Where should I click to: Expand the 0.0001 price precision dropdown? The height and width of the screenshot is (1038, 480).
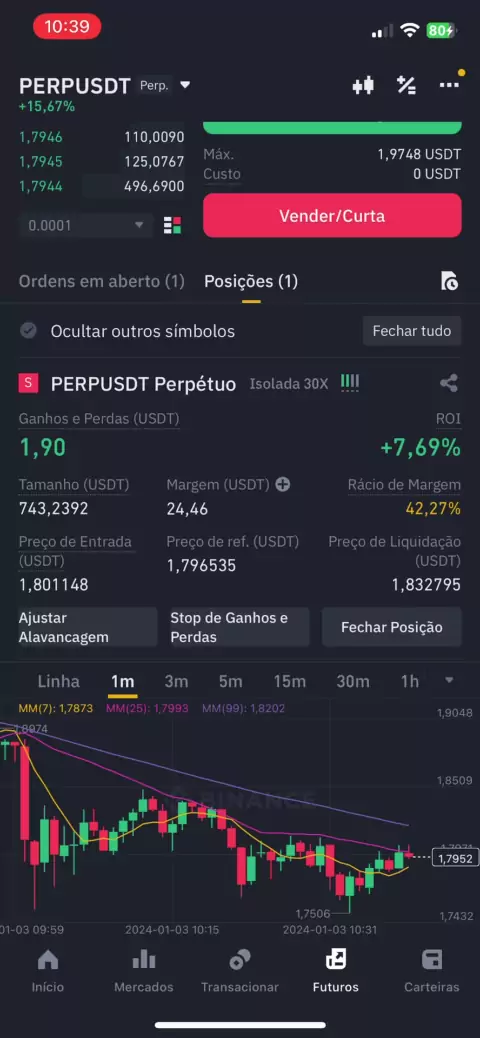click(x=86, y=225)
